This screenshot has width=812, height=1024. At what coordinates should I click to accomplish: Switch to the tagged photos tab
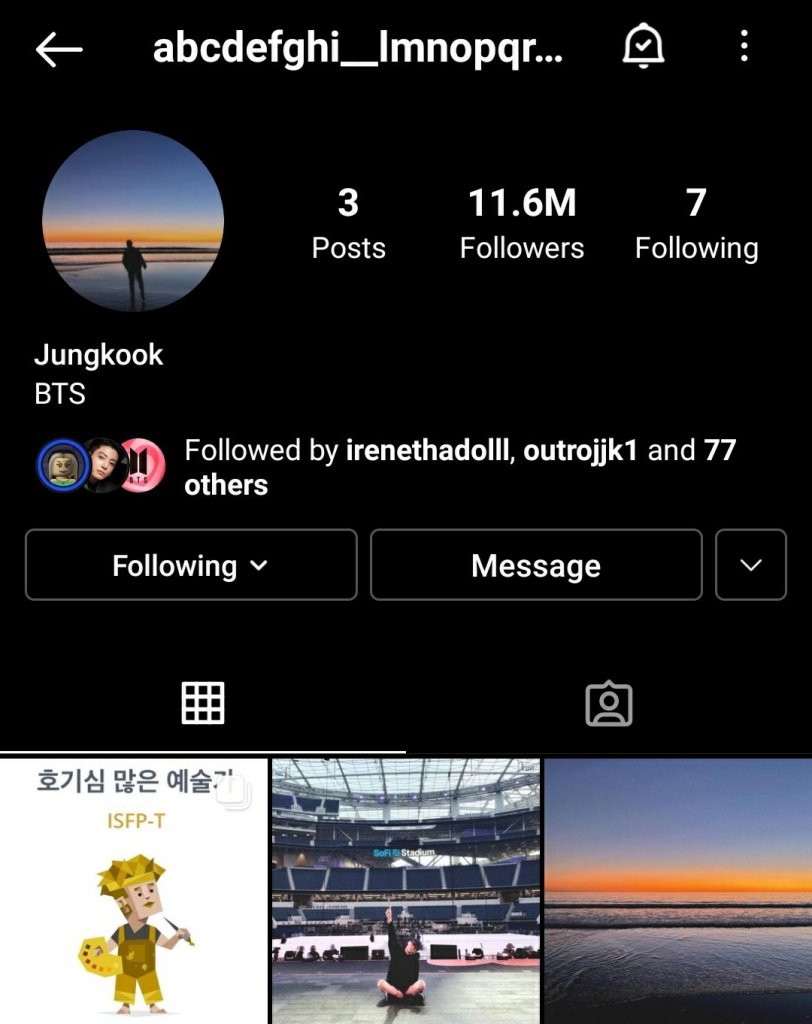click(609, 704)
